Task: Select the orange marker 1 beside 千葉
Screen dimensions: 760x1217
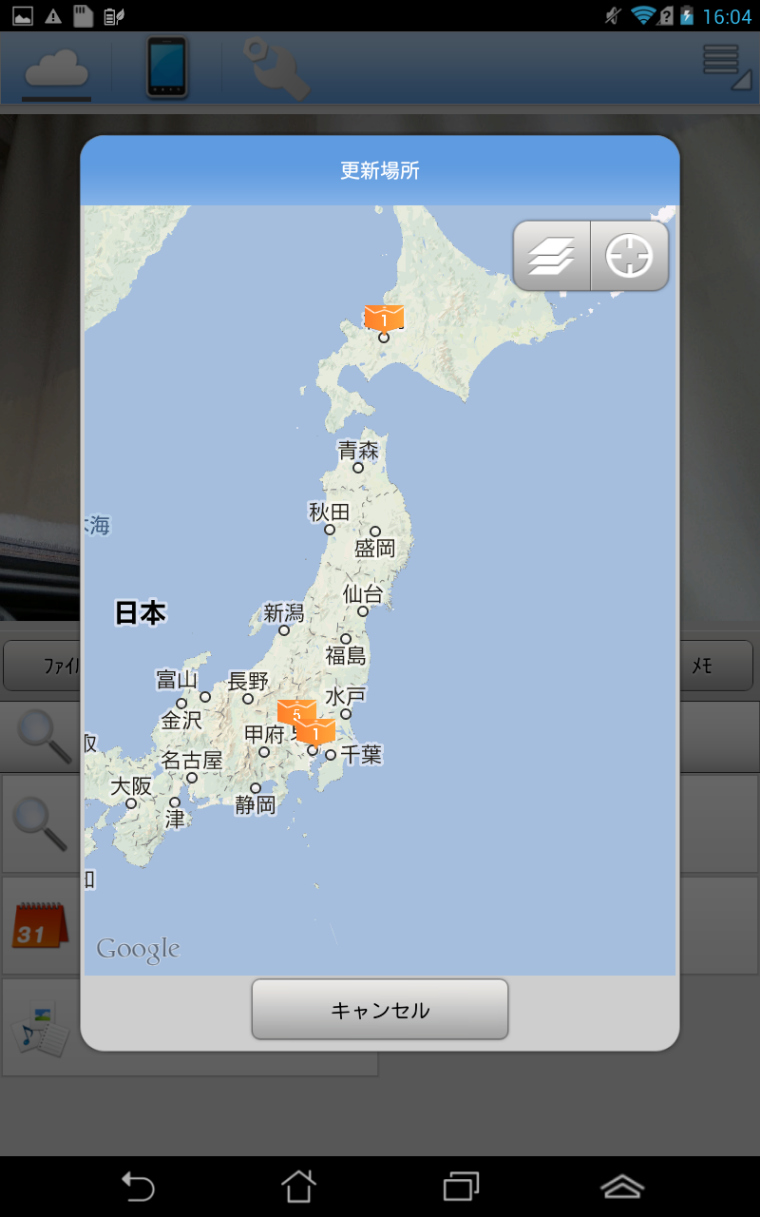Action: 319,733
